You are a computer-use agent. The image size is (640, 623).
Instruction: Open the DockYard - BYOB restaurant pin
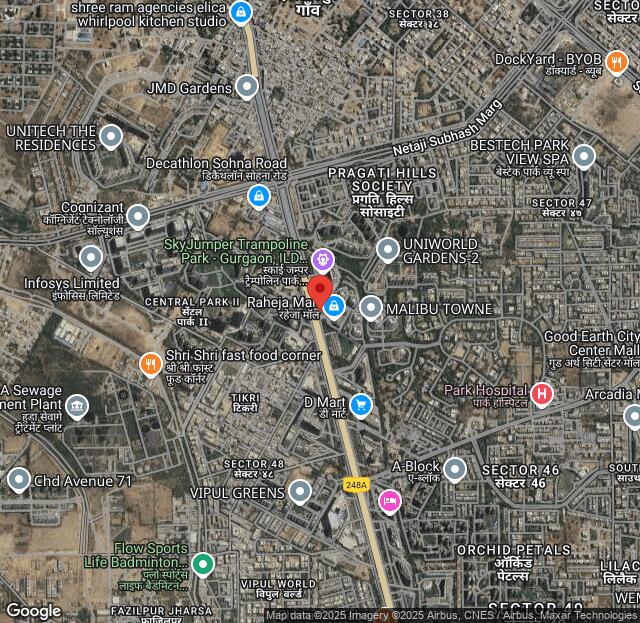point(617,62)
